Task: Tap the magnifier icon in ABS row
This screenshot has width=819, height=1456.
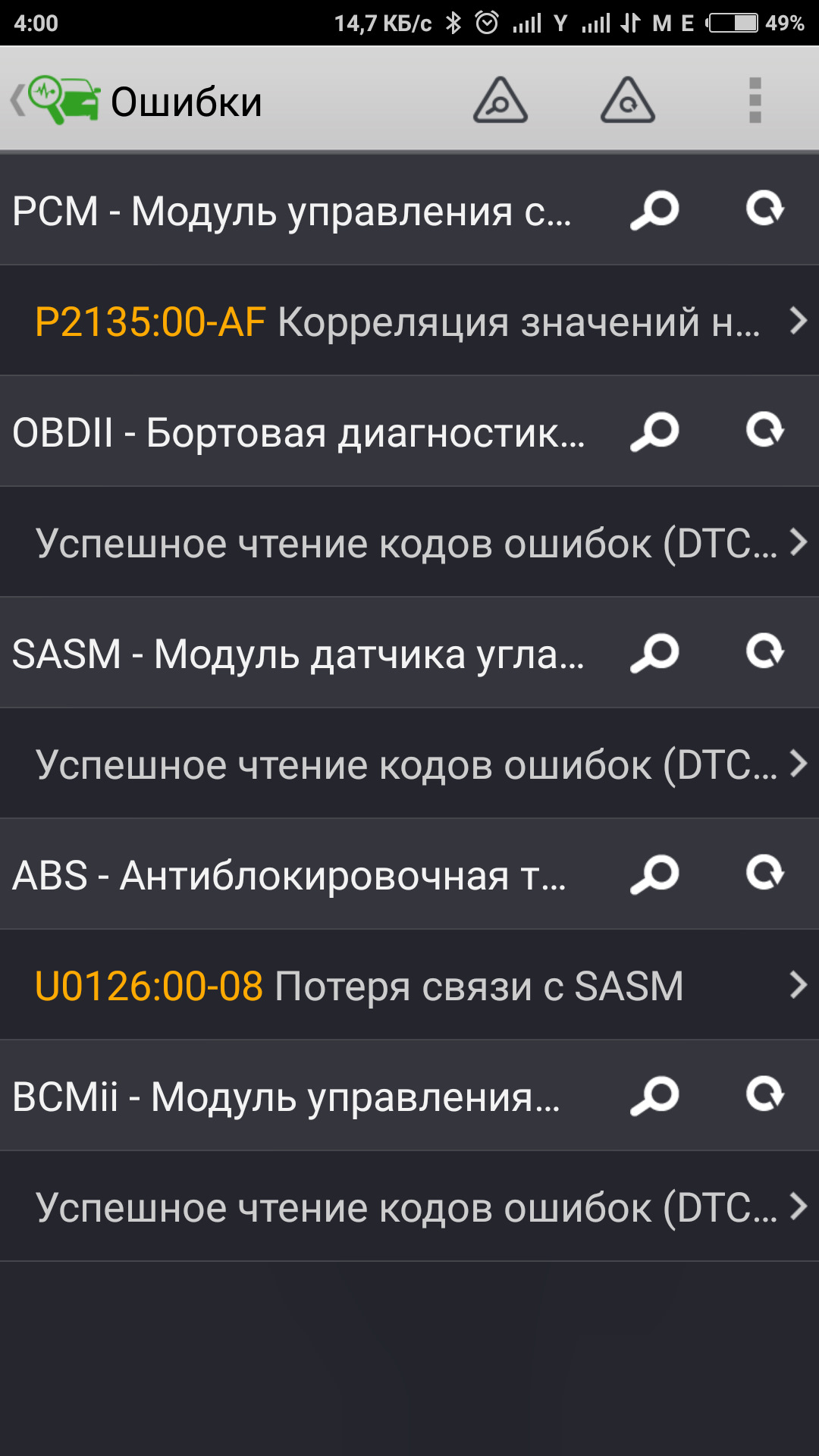Action: tap(654, 874)
